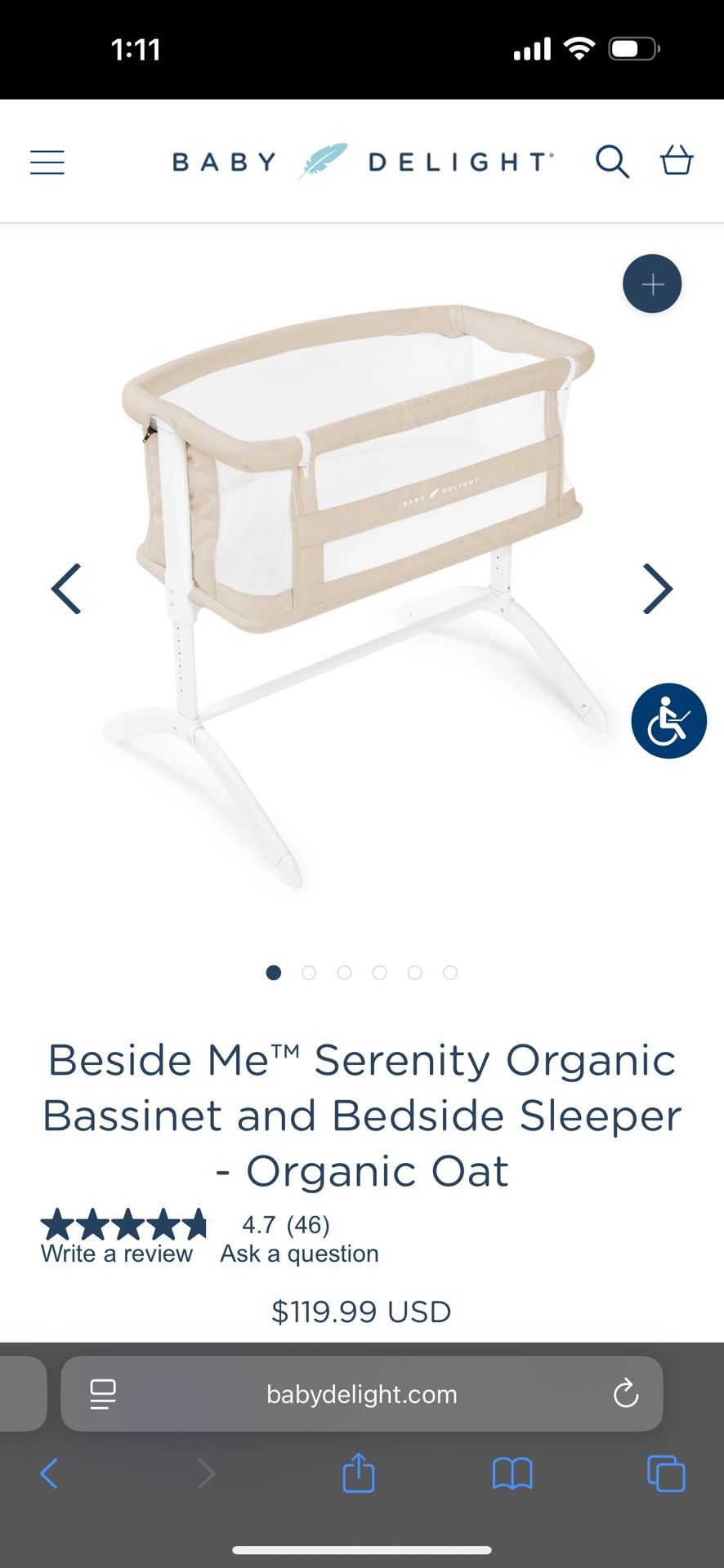
Task: Share this page
Action: point(359,1472)
